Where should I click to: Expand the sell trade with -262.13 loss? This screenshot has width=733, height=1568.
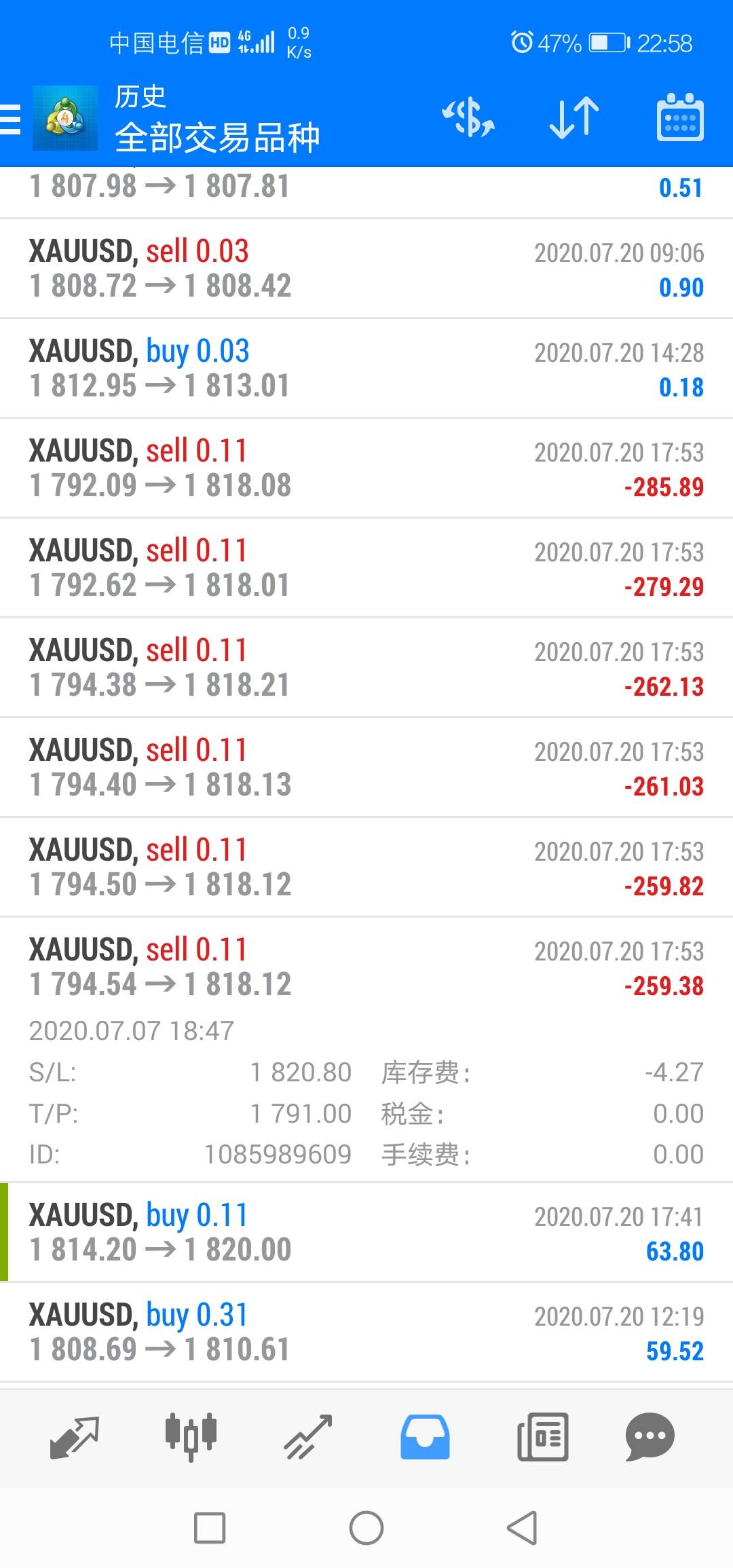(366, 667)
